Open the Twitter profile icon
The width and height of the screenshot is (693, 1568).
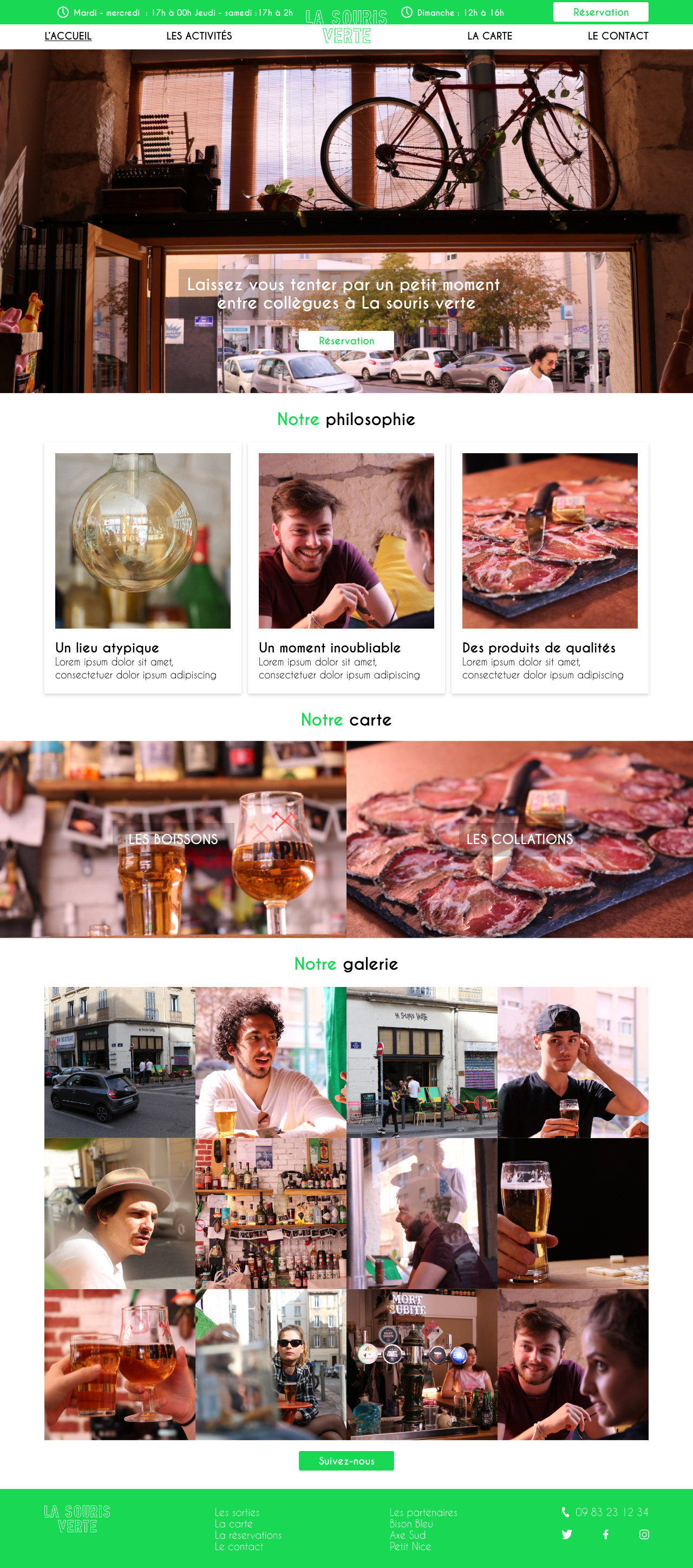[x=566, y=1534]
